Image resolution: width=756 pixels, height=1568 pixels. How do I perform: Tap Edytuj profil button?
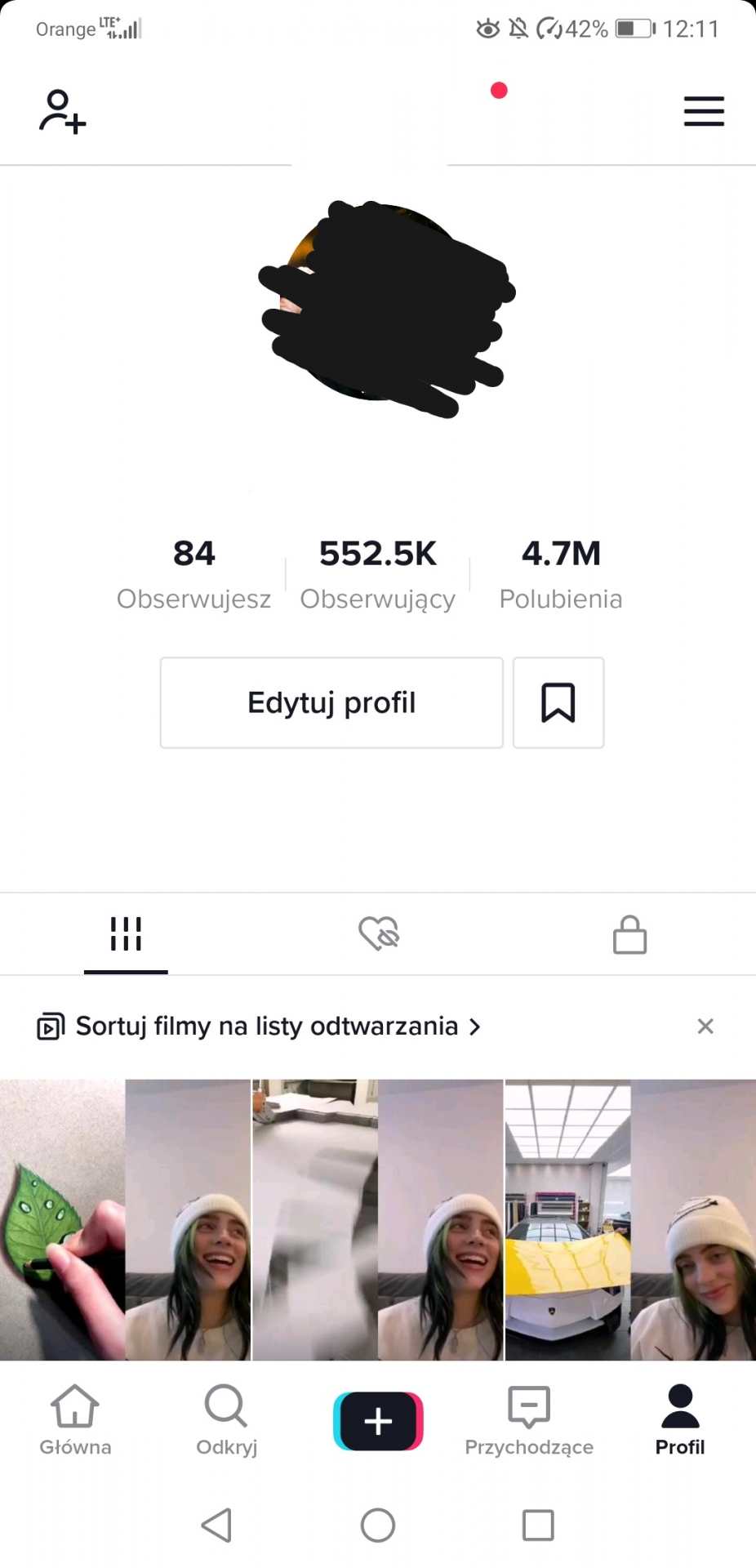pyautogui.click(x=331, y=702)
